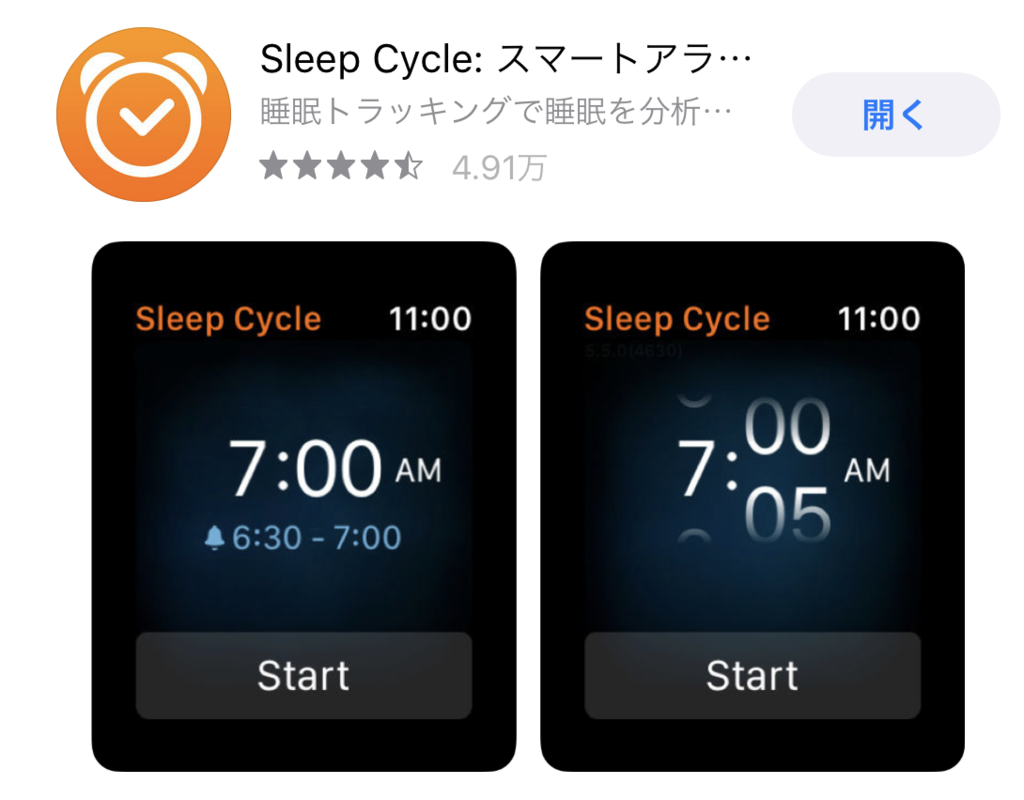The width and height of the screenshot is (1024, 800).
Task: View the screenshot showing the 6:30 - 7:00 alarm
Action: (303, 505)
